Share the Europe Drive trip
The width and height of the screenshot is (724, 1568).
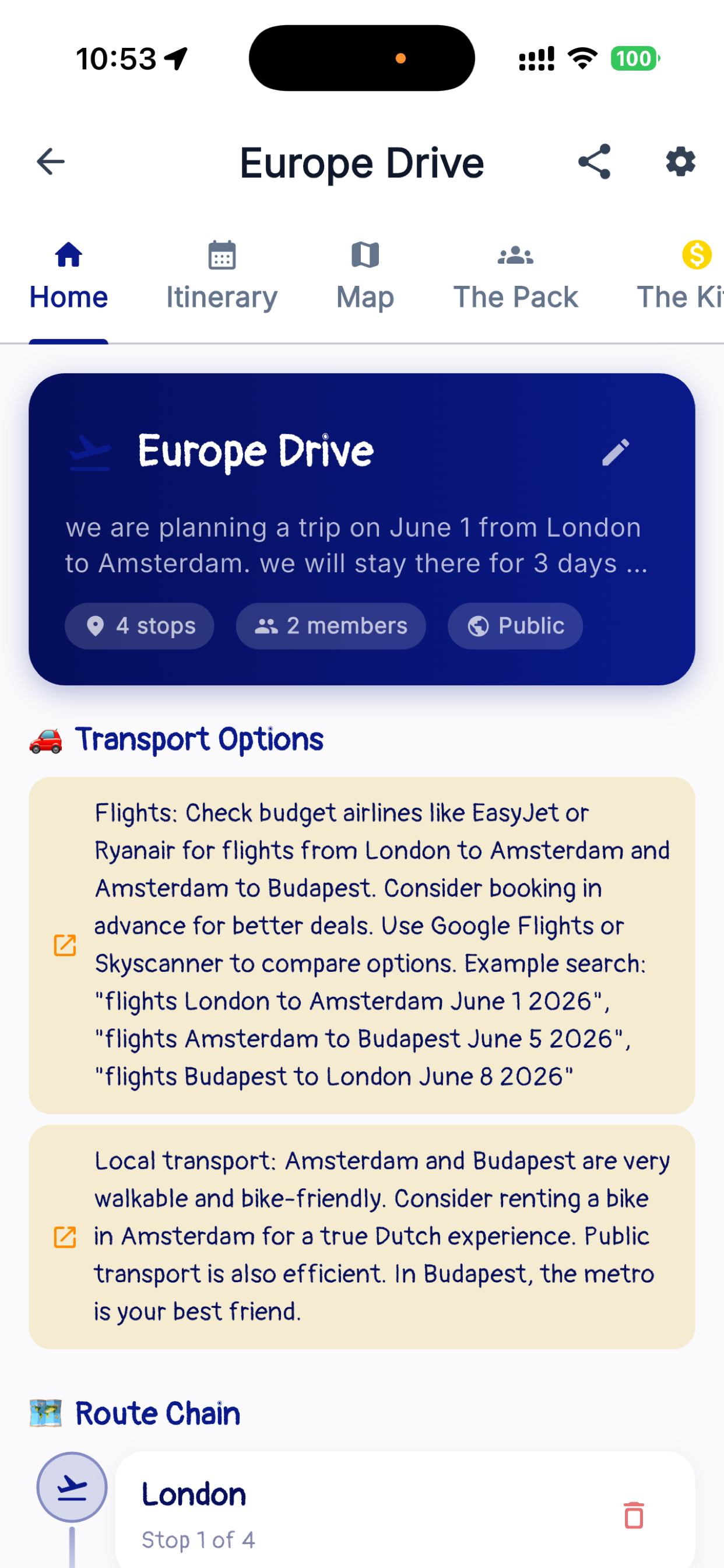(x=594, y=162)
